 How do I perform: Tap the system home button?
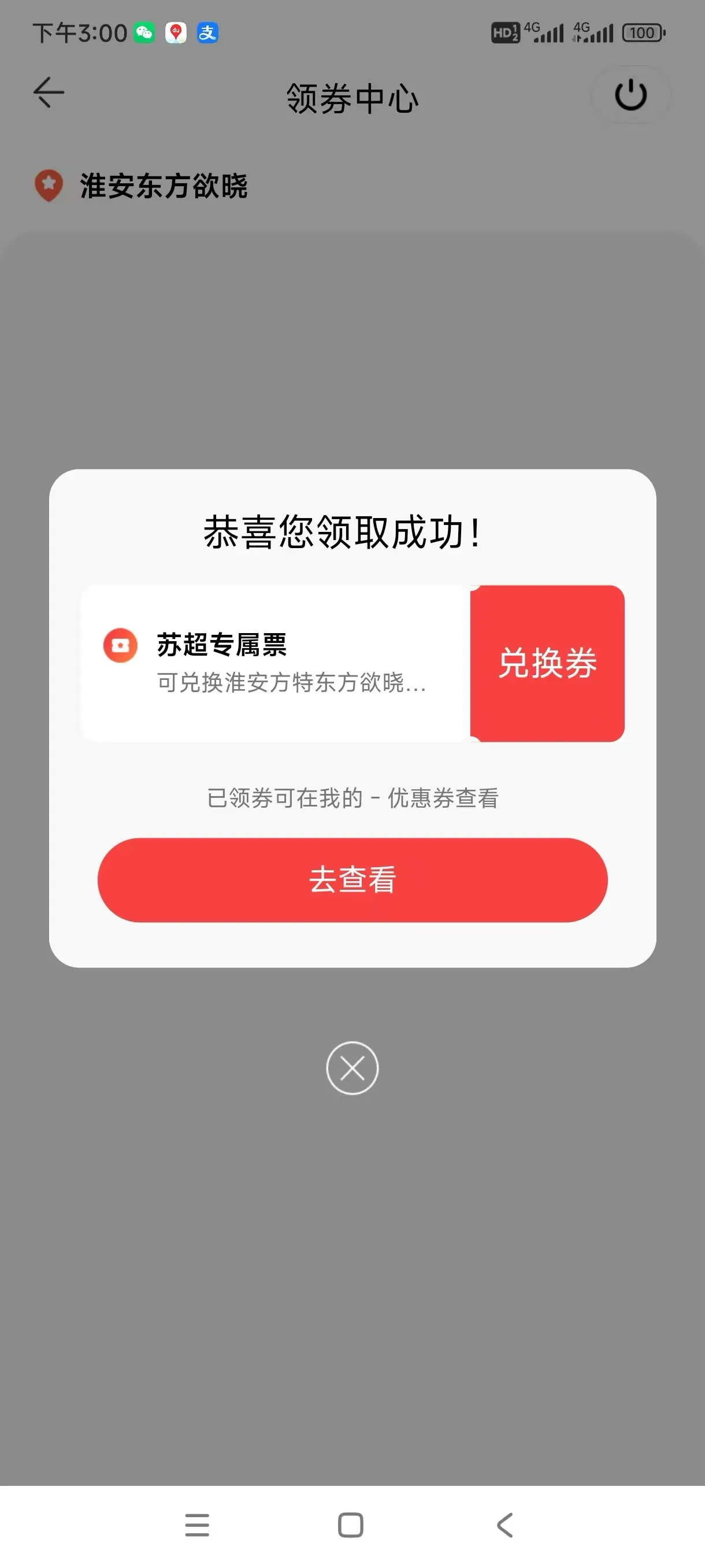(x=350, y=1525)
